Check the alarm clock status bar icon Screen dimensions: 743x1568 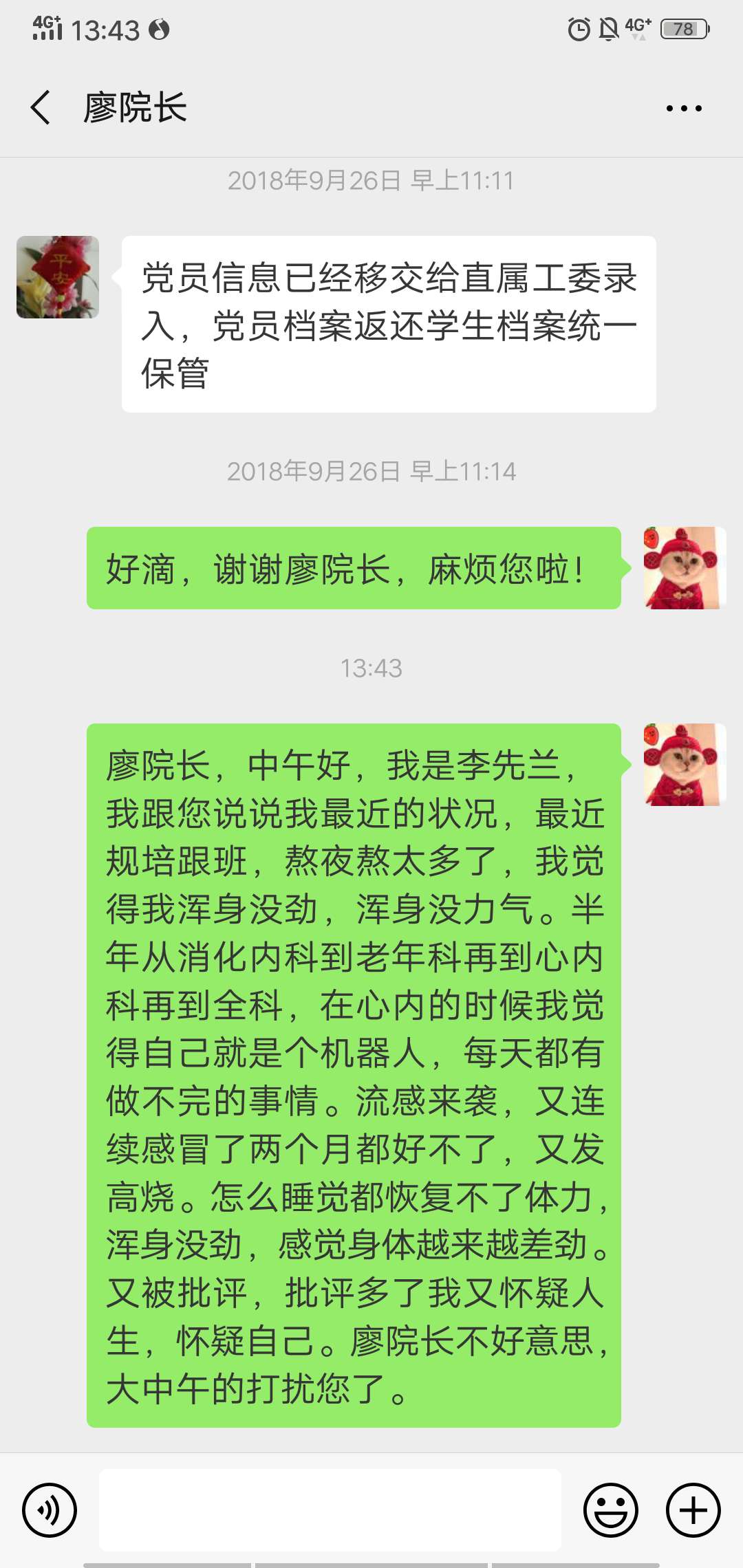(577, 26)
